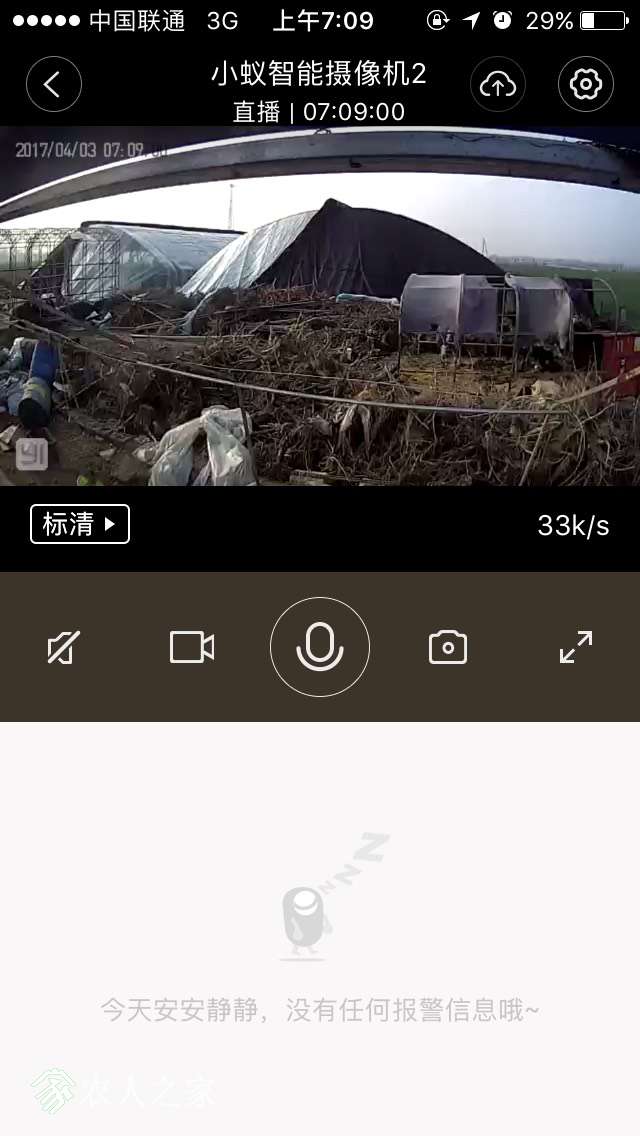
Task: Toggle the muted speaker sound icon
Action: tap(63, 648)
